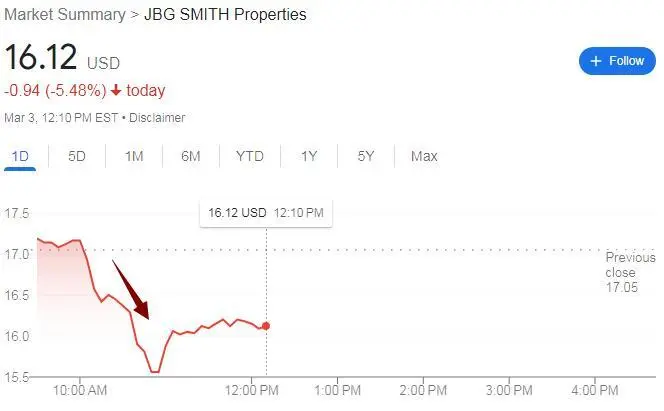
Task: Select the 1Y chart tab
Action: (309, 156)
